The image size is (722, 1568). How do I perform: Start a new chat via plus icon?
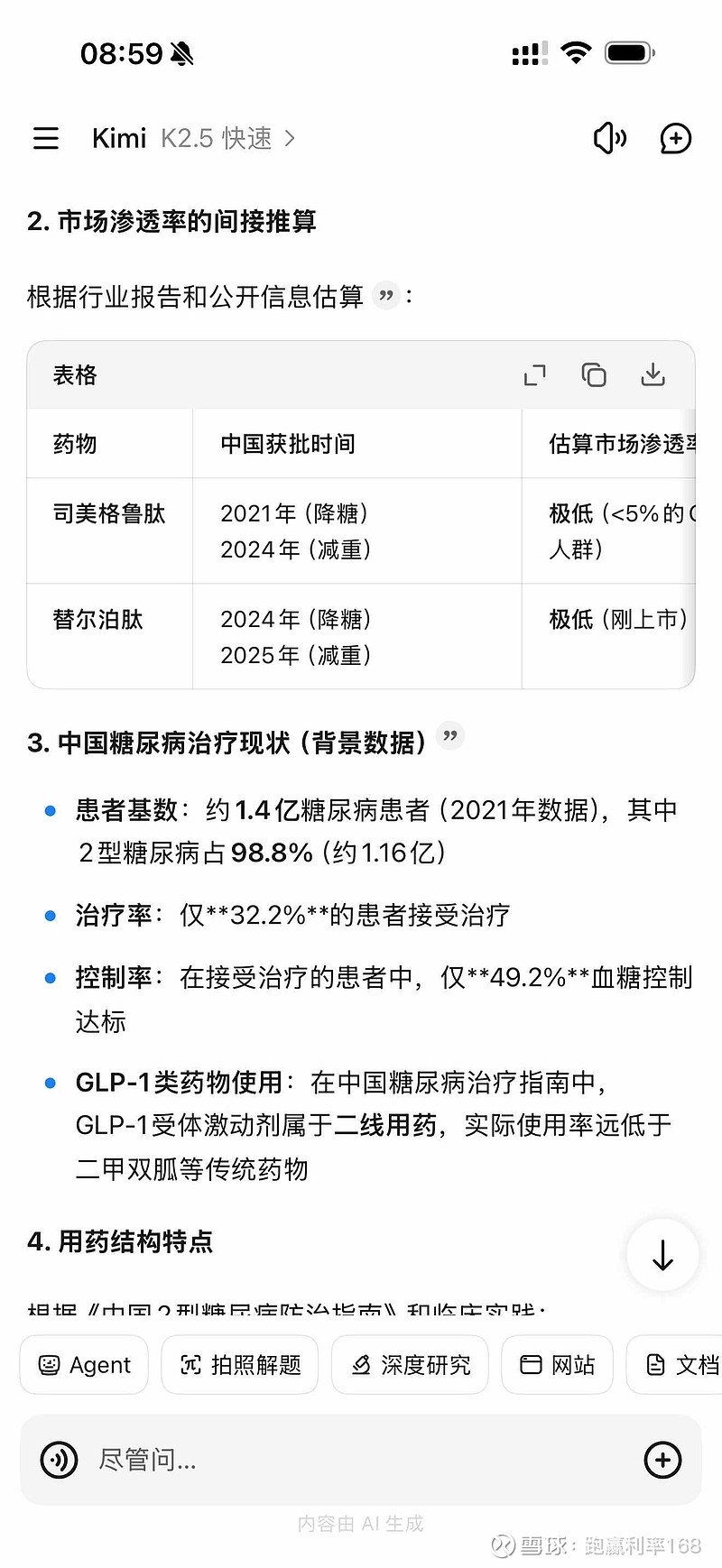[675, 138]
